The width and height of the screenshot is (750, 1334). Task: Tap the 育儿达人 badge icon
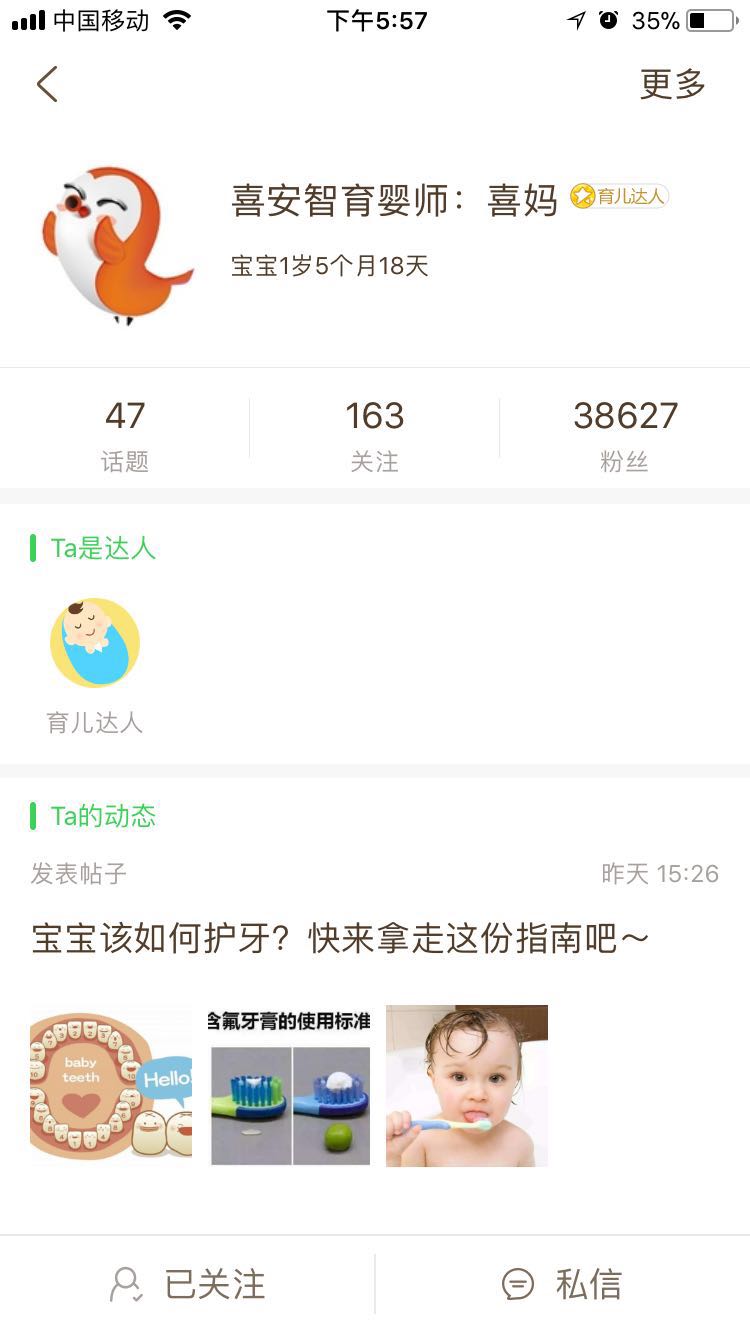pyautogui.click(x=95, y=643)
